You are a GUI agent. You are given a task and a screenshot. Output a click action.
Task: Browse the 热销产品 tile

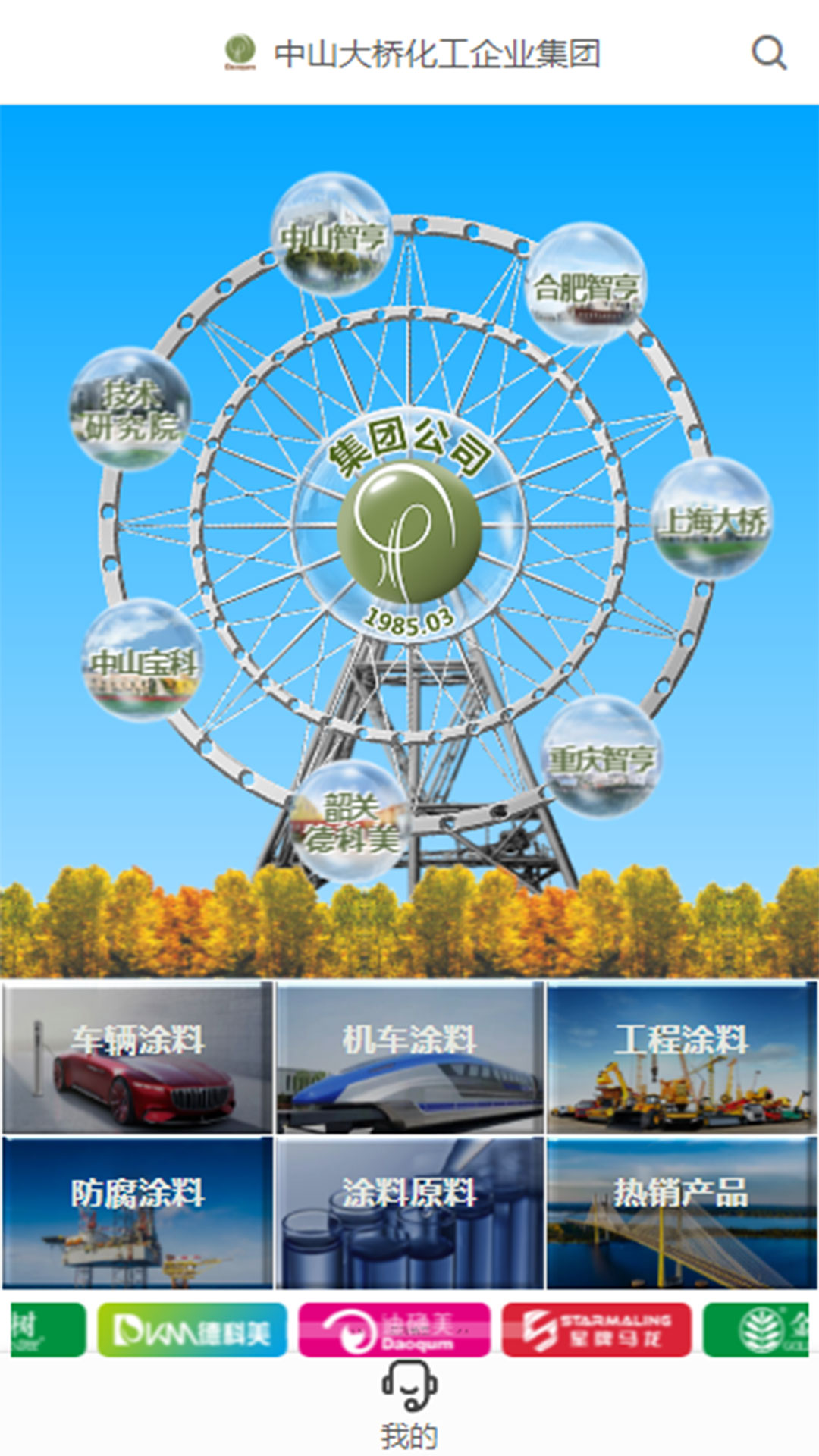pyautogui.click(x=682, y=1212)
